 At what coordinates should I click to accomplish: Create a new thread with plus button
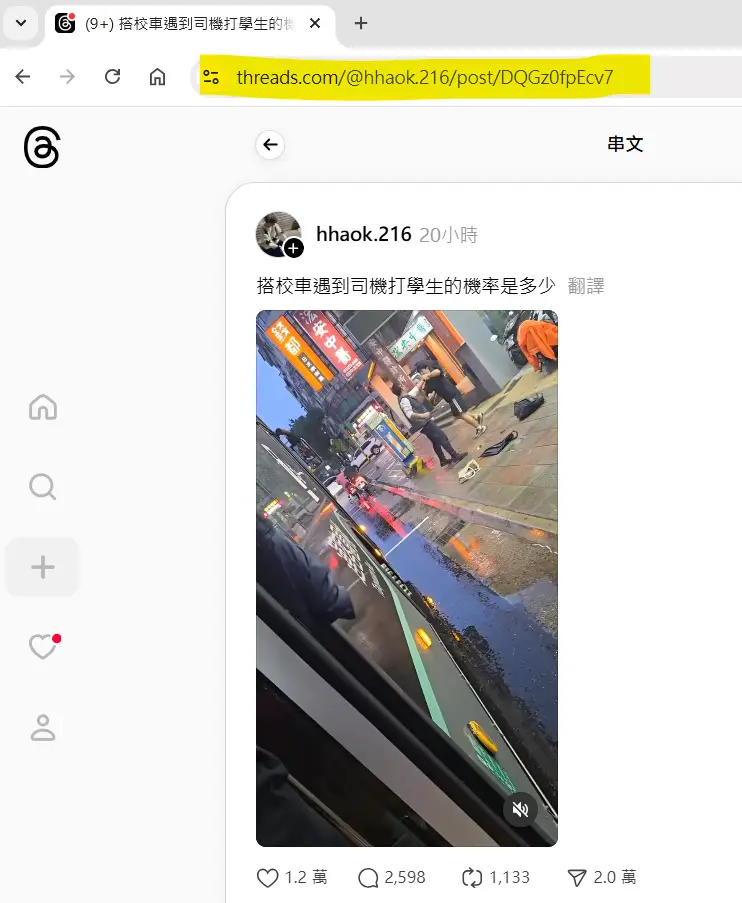click(x=42, y=567)
